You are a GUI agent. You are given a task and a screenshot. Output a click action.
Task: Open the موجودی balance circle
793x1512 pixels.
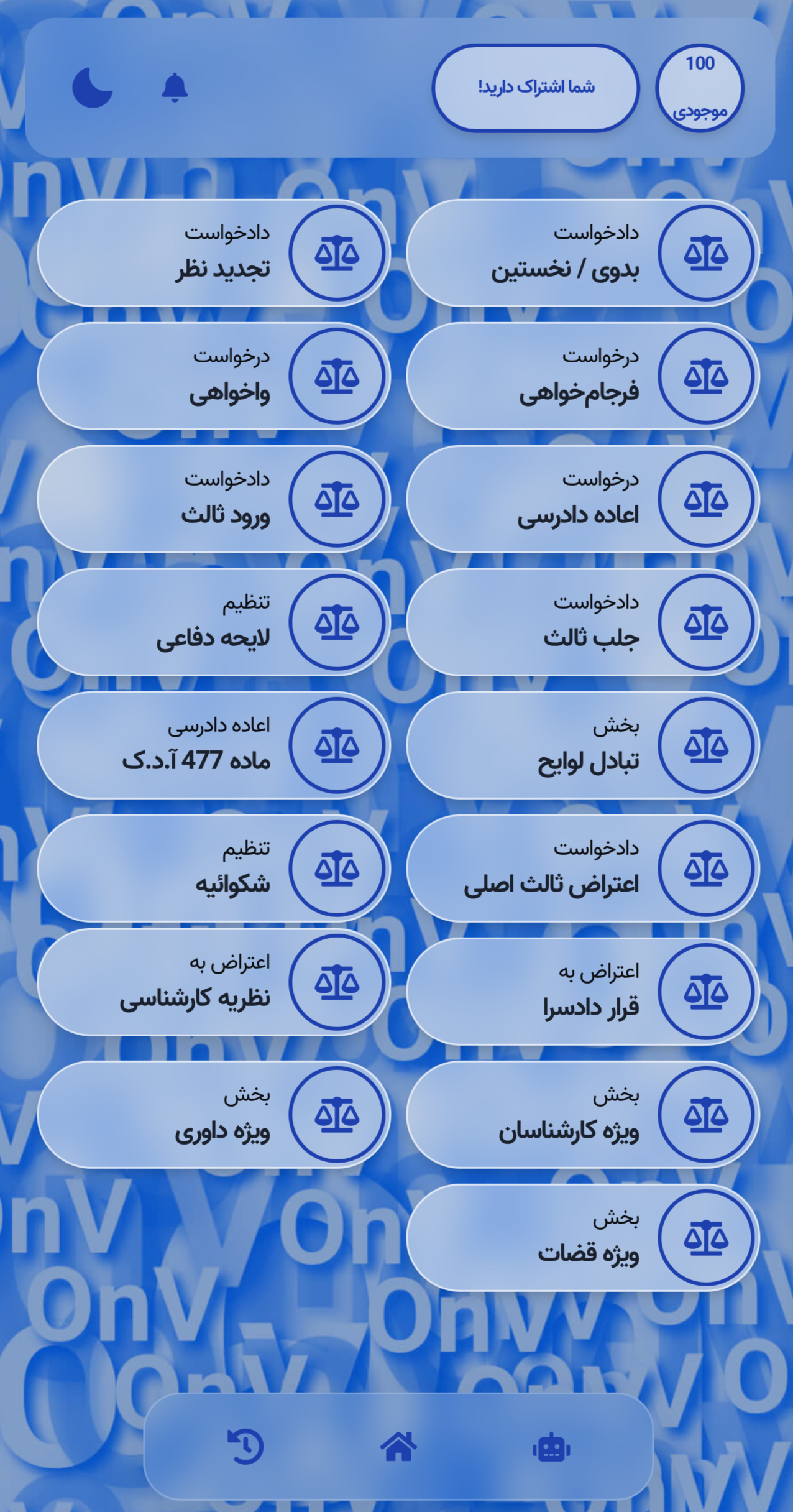pyautogui.click(x=700, y=88)
